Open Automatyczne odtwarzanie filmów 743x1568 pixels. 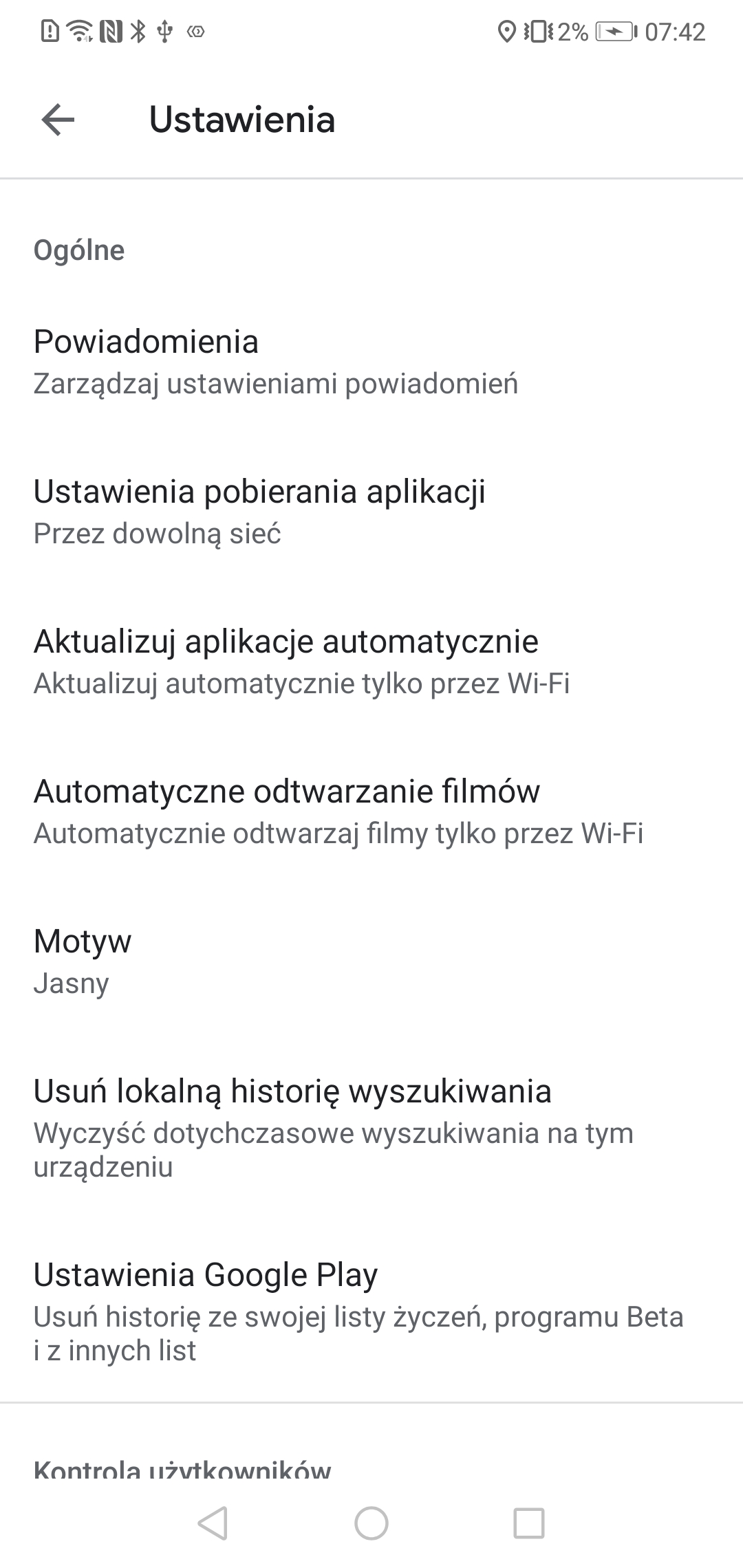coord(371,812)
